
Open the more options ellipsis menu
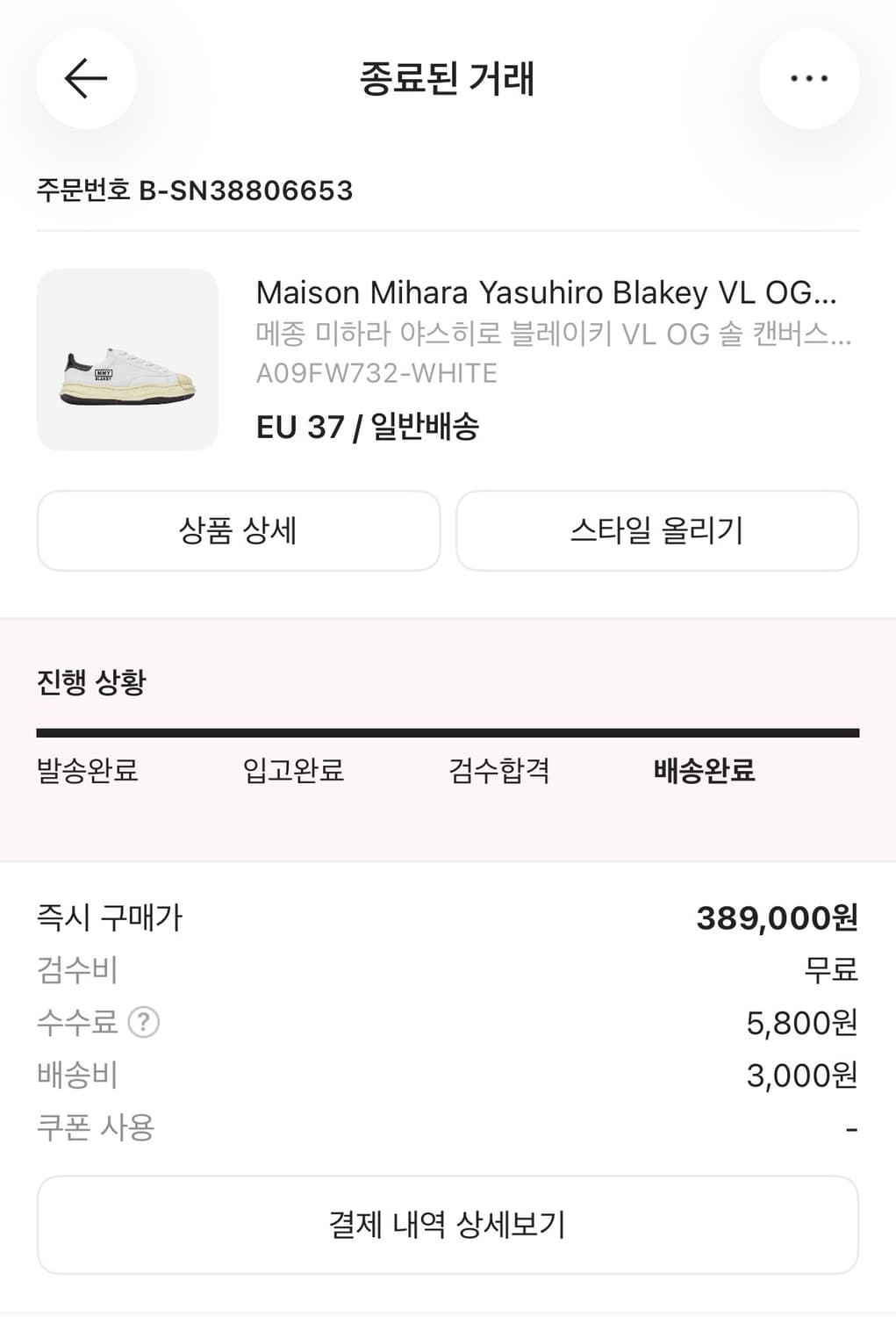808,78
